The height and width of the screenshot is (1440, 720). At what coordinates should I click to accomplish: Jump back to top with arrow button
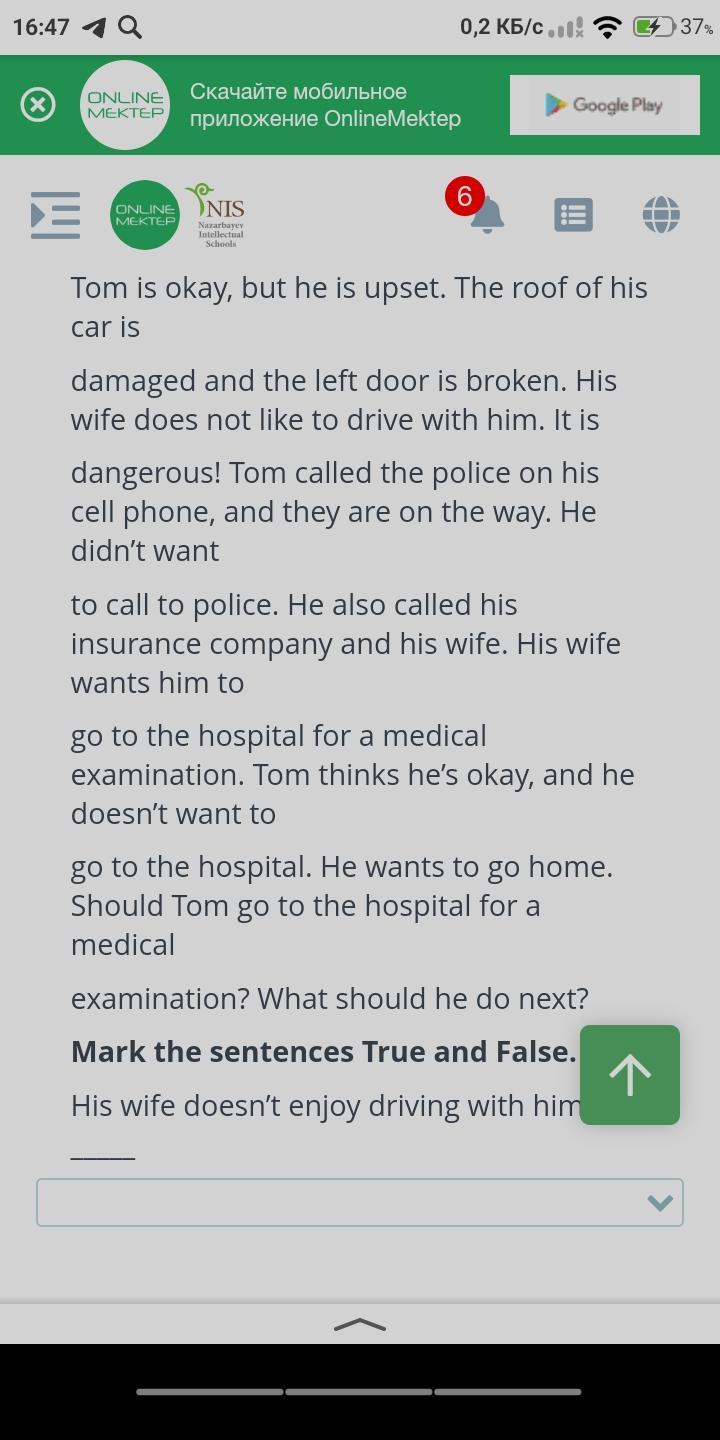tap(630, 1075)
